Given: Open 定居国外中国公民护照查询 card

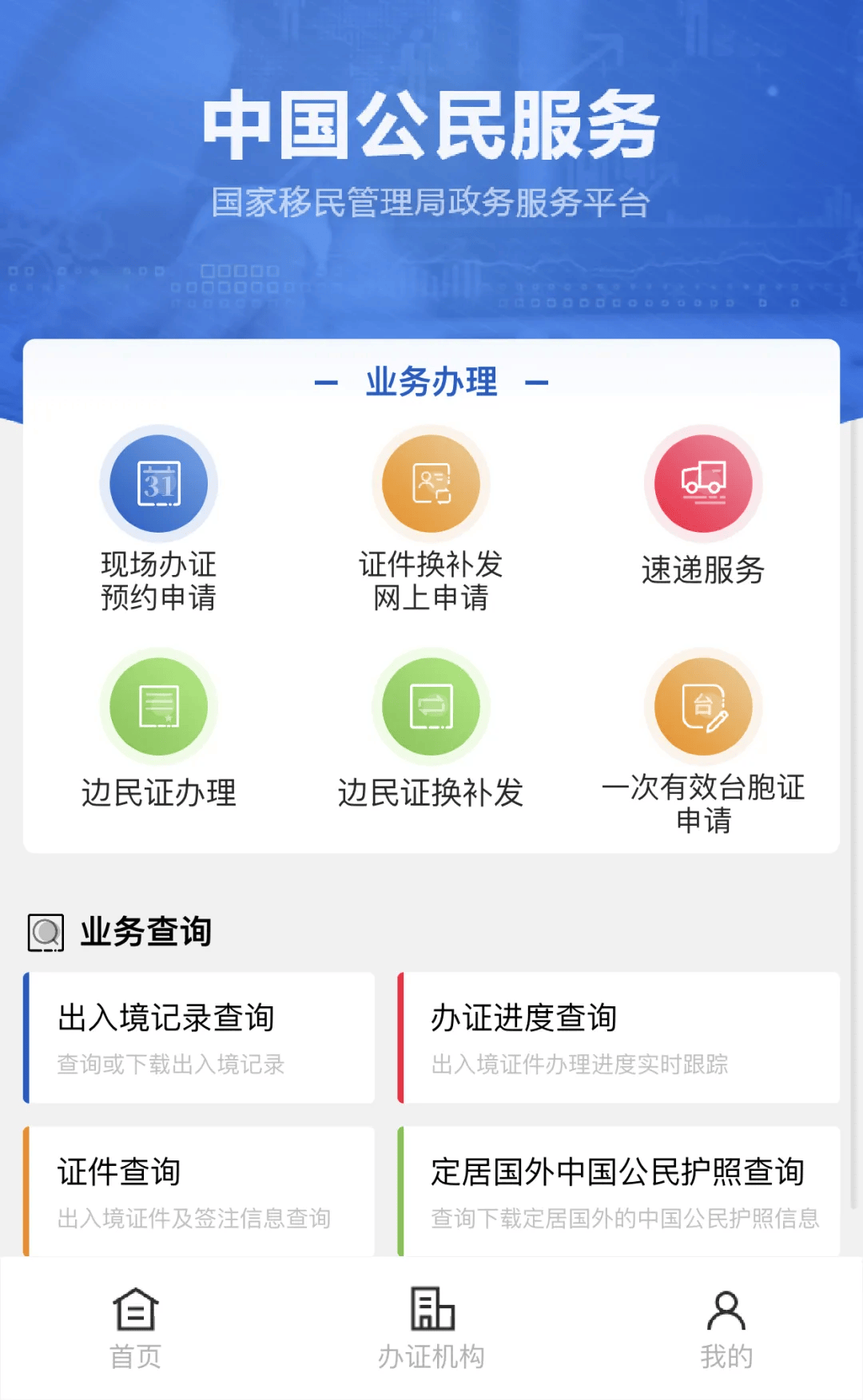Looking at the screenshot, I should tap(618, 1191).
